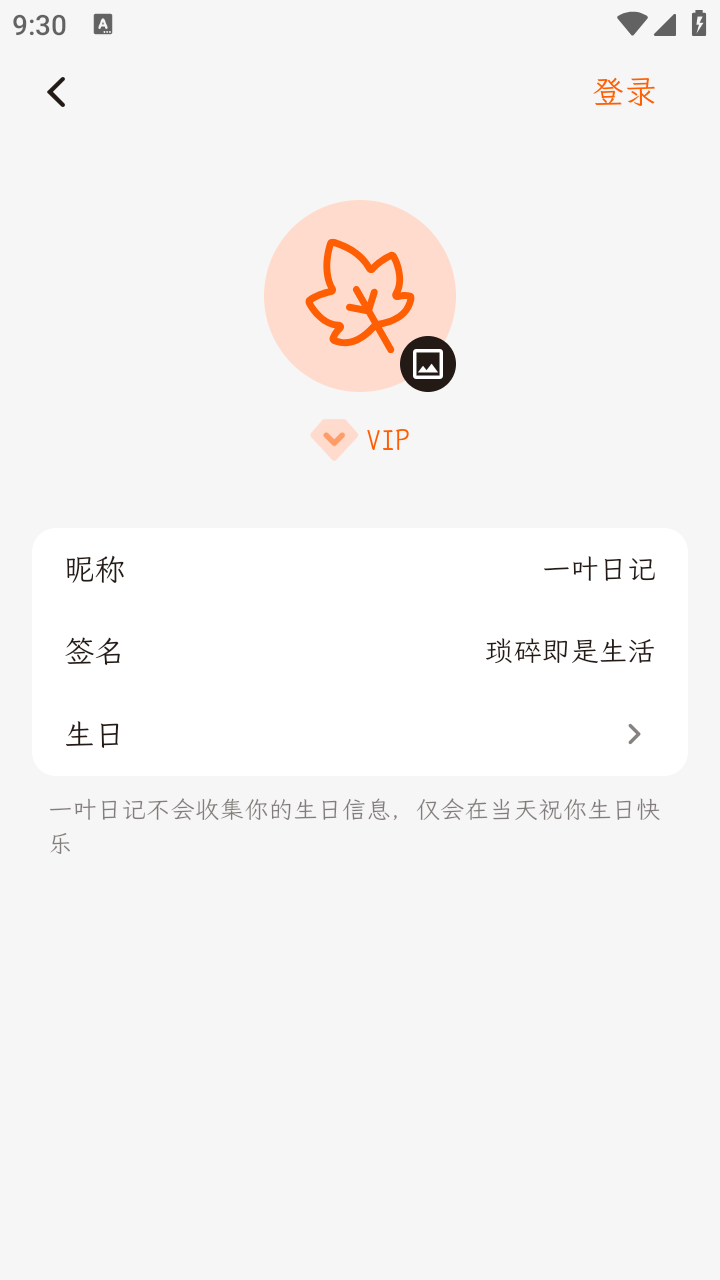The image size is (720, 1280).
Task: Click the birthday privacy notice text
Action: coord(360,822)
